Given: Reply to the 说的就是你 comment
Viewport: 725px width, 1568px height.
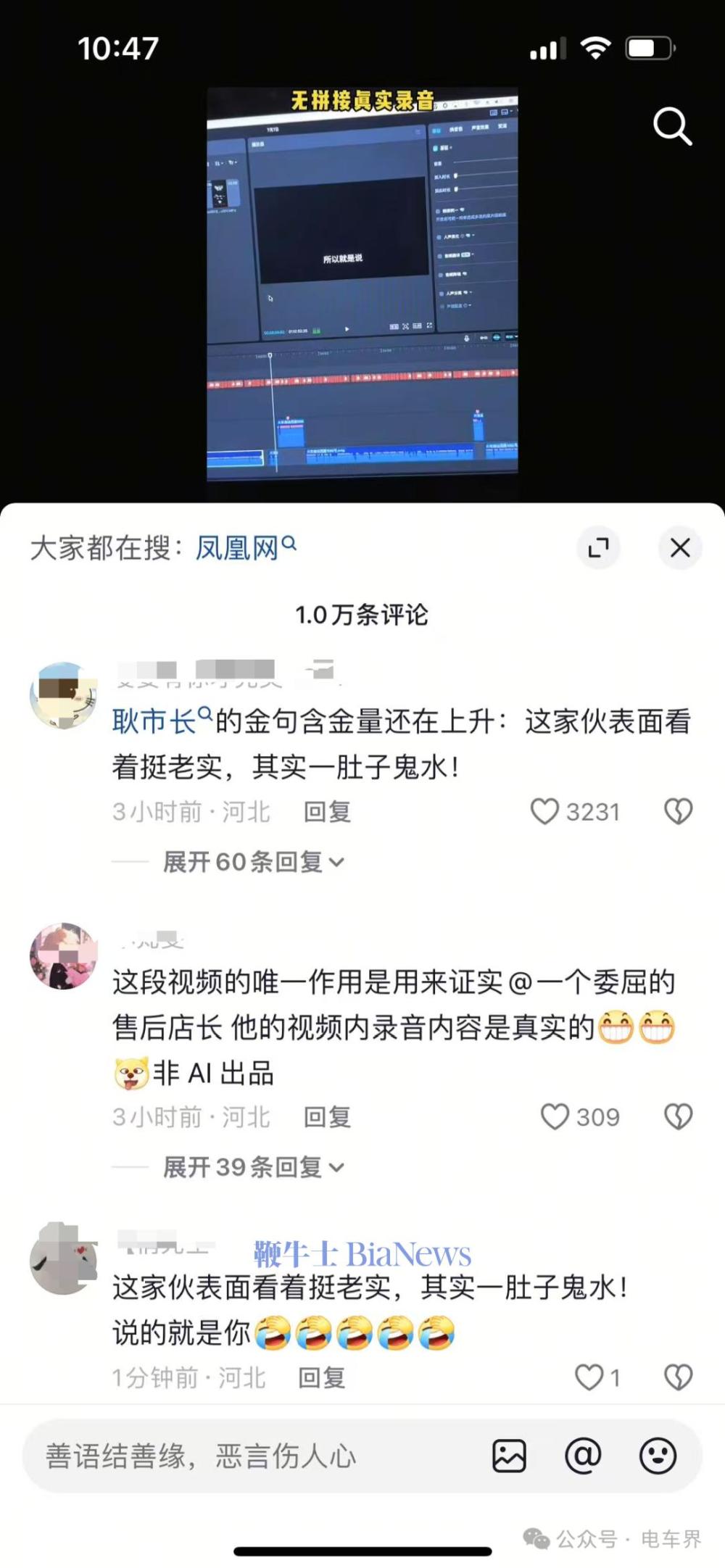Looking at the screenshot, I should [x=322, y=1377].
